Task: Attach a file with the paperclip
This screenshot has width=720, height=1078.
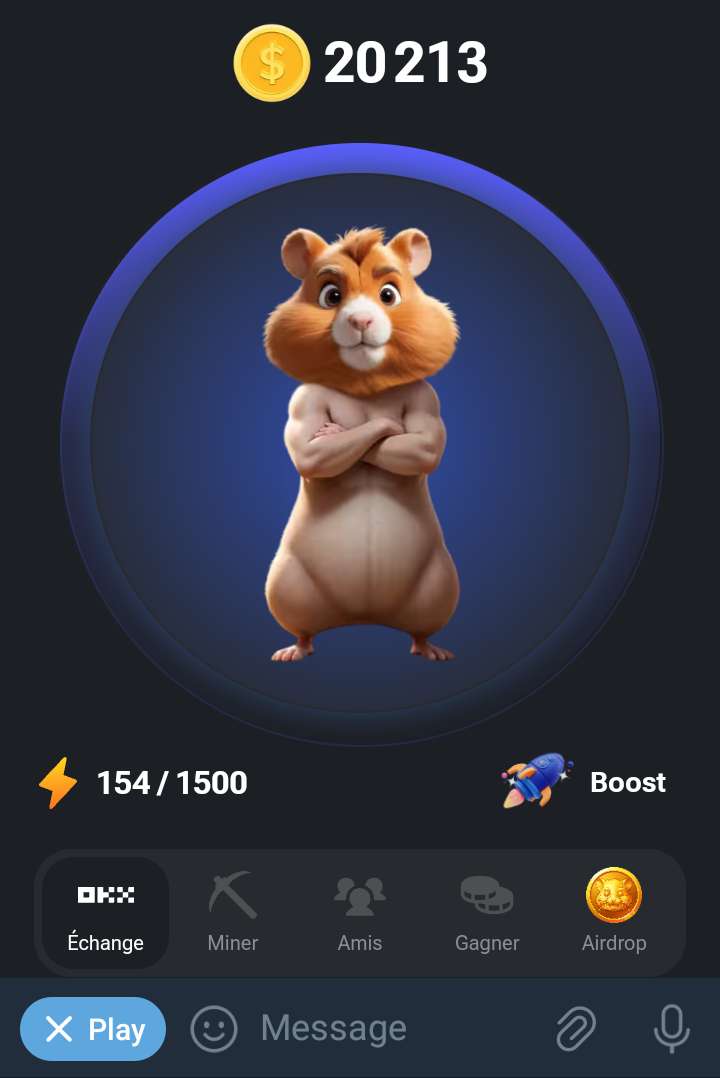Action: [576, 1029]
